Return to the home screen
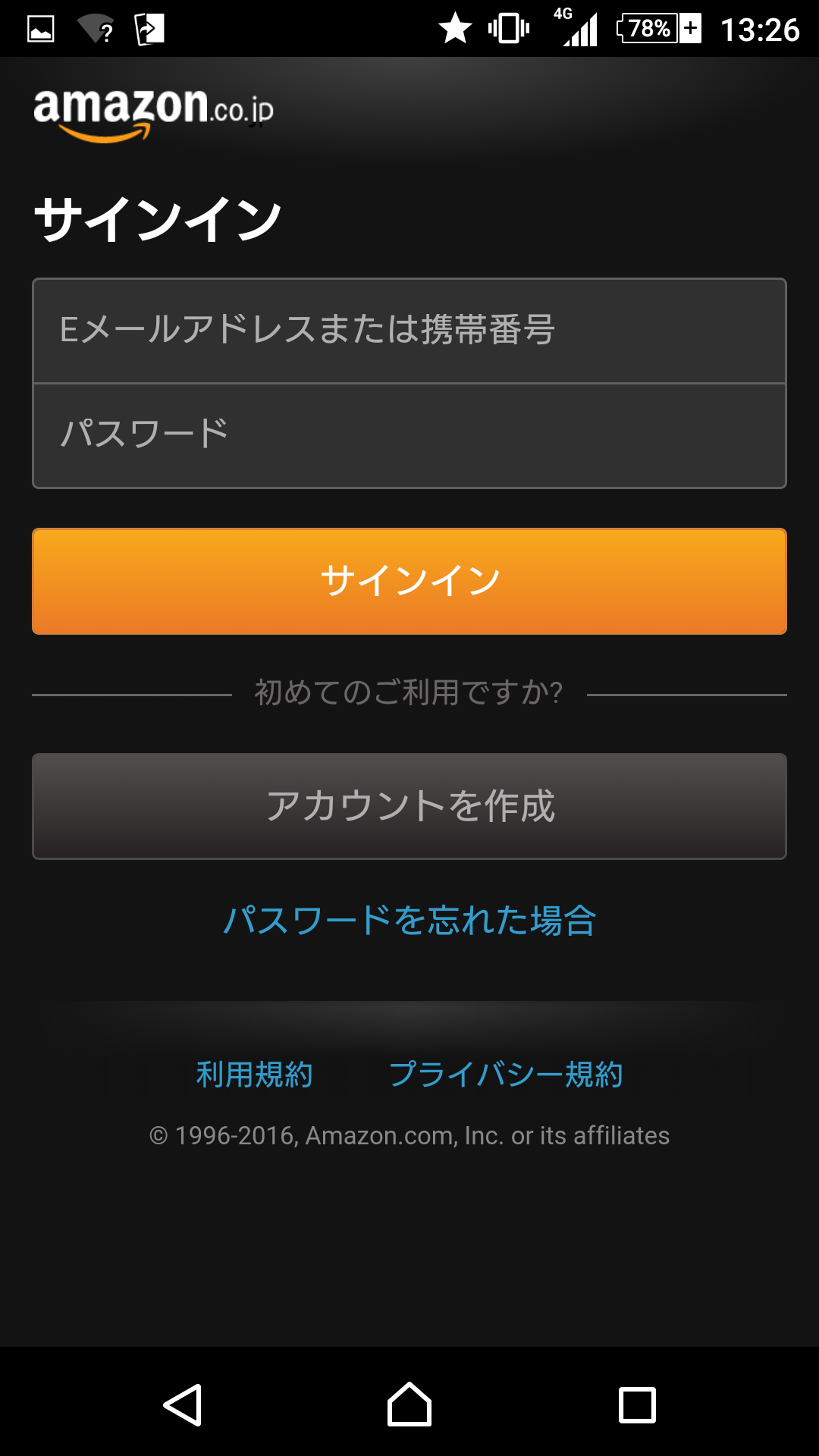Viewport: 819px width, 1456px height. (x=409, y=1404)
